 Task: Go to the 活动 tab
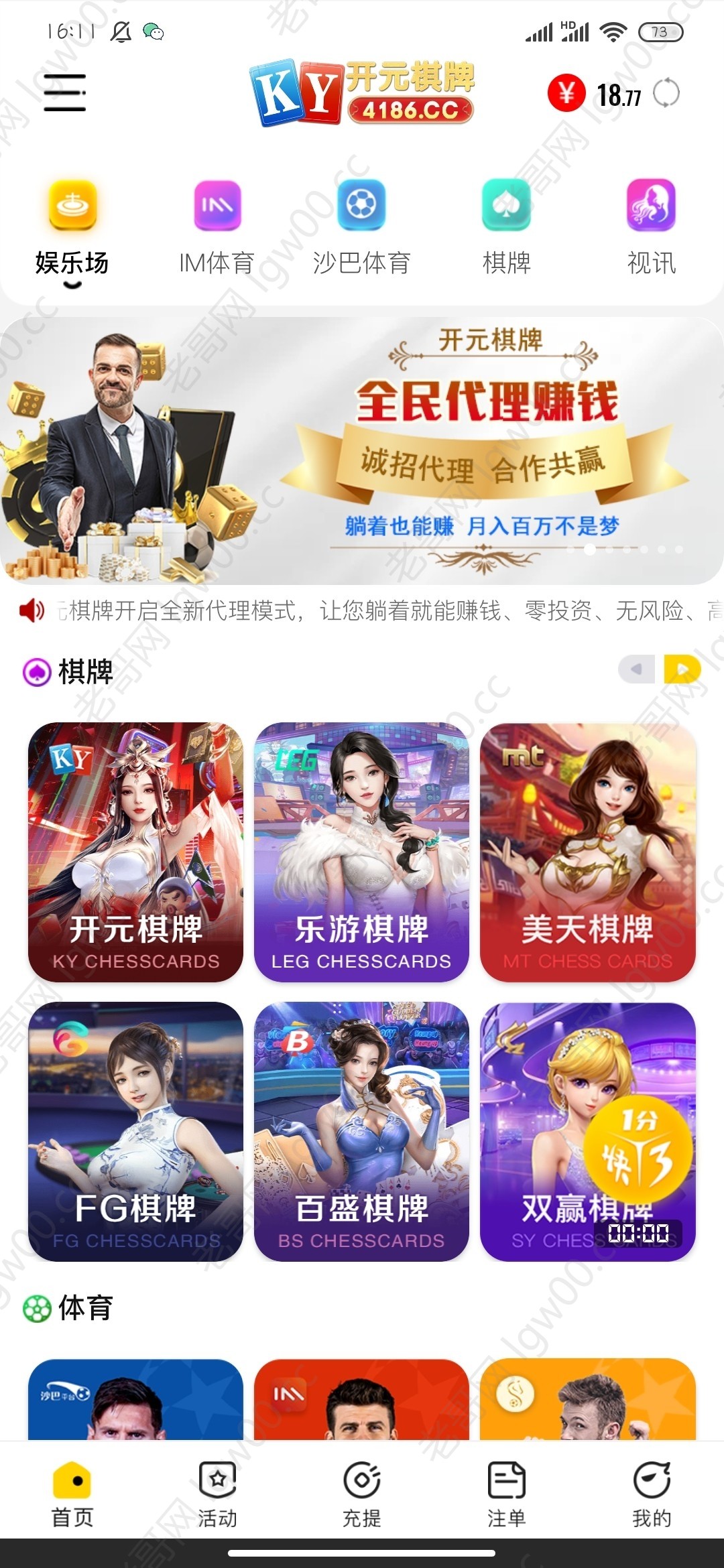tap(217, 1494)
